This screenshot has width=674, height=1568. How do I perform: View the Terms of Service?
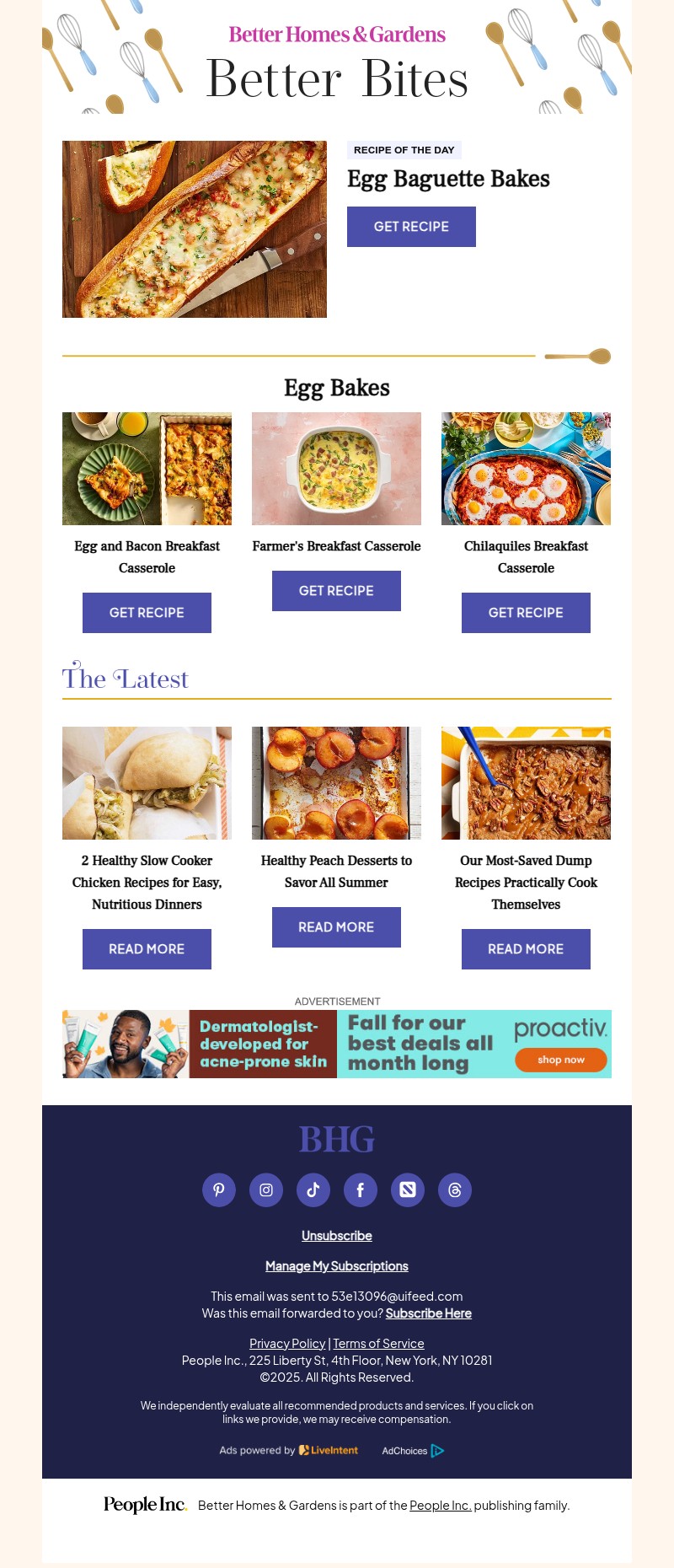(x=378, y=1344)
